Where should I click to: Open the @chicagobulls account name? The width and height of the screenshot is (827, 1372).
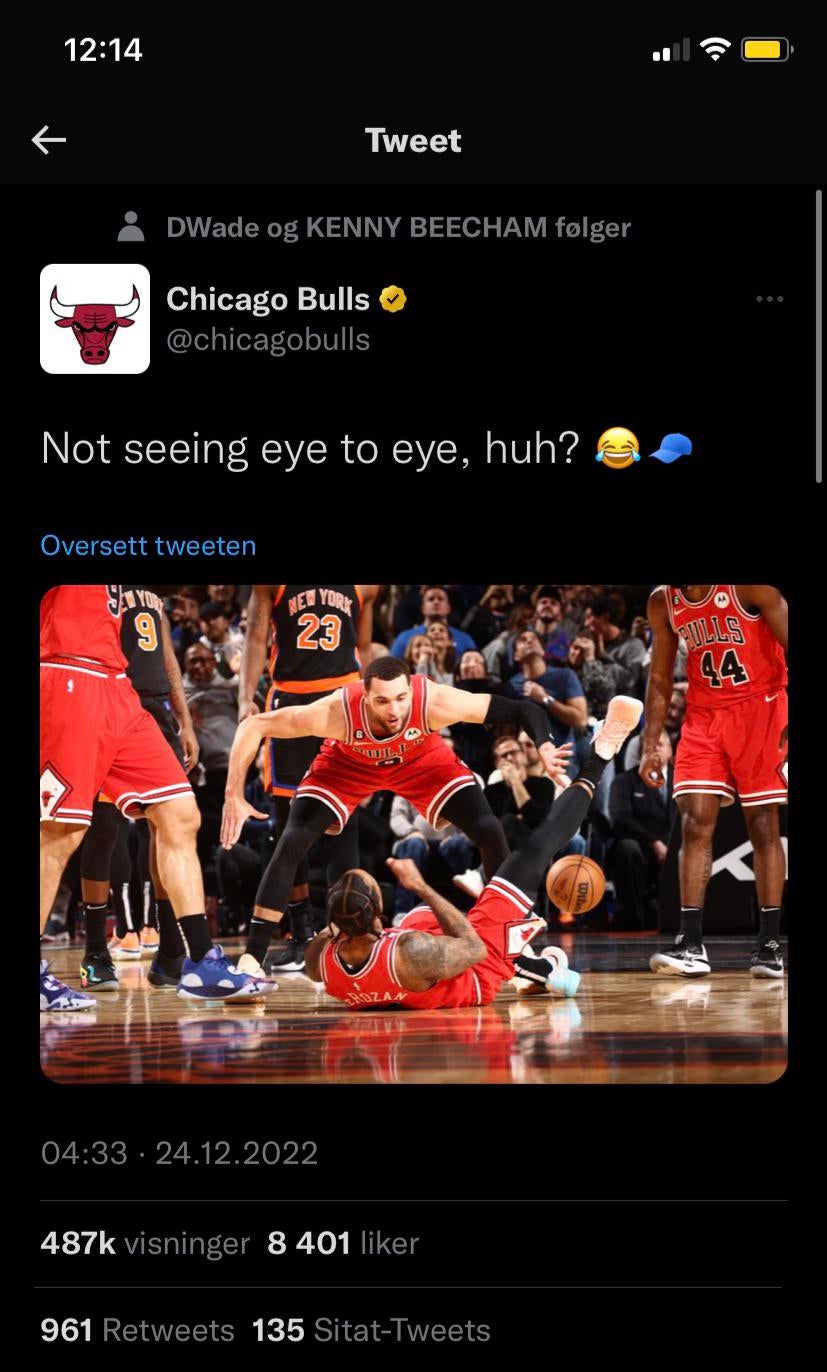268,339
